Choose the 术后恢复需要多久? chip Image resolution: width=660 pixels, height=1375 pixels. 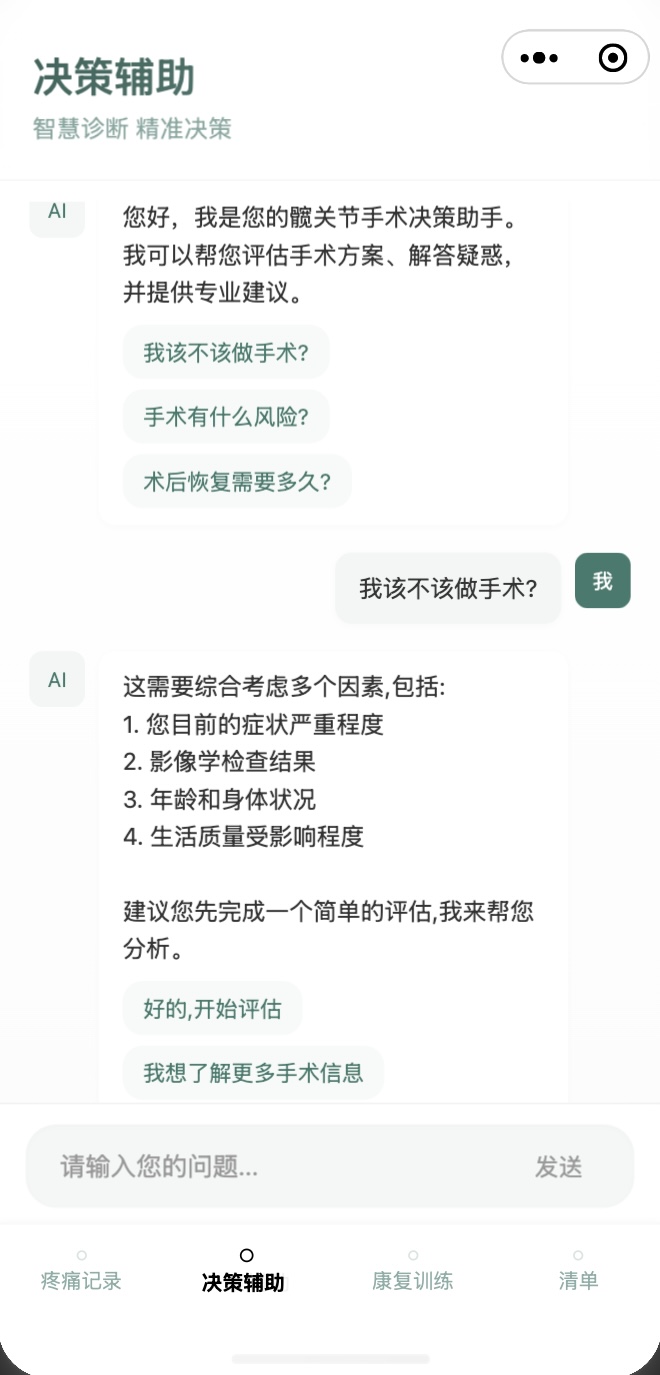236,481
